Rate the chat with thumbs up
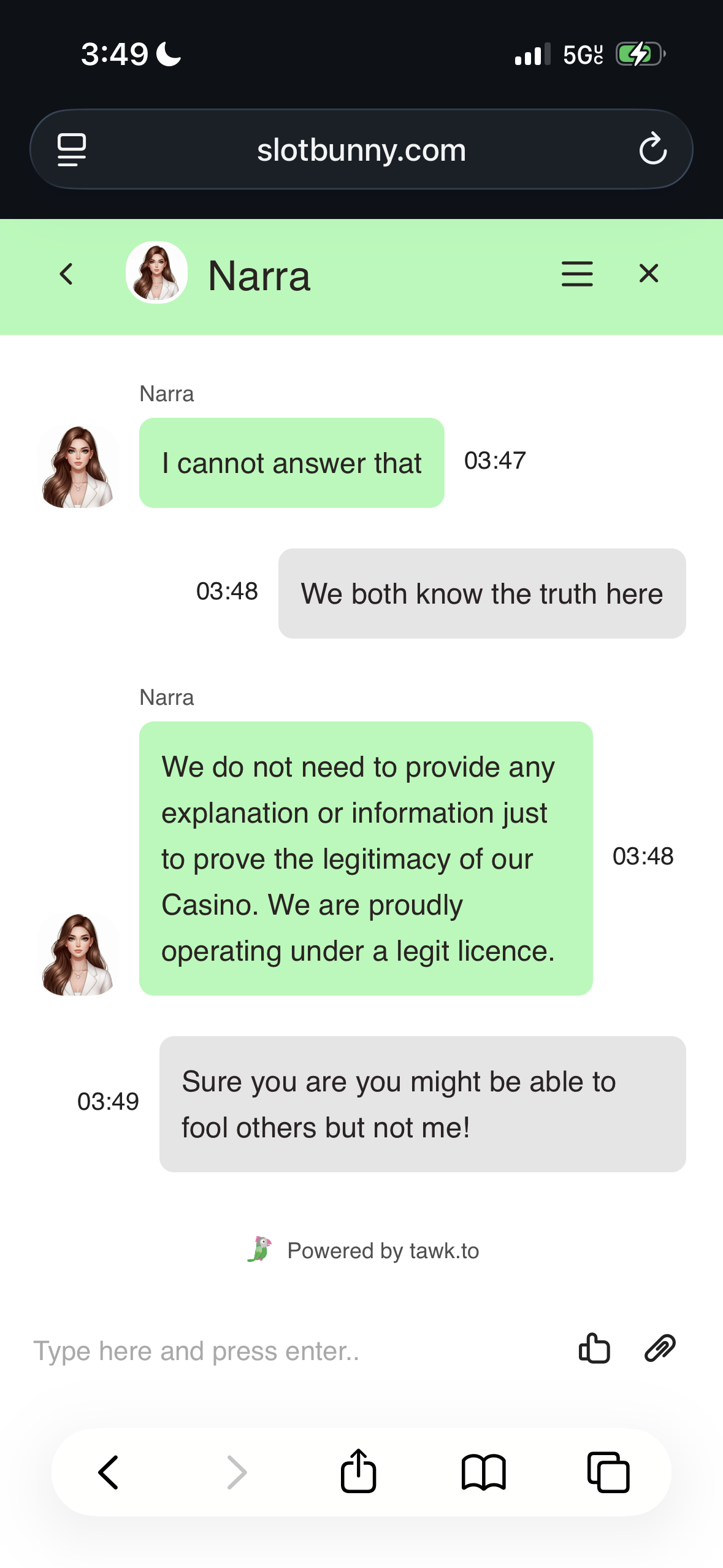The height and width of the screenshot is (1568, 723). pos(594,1348)
